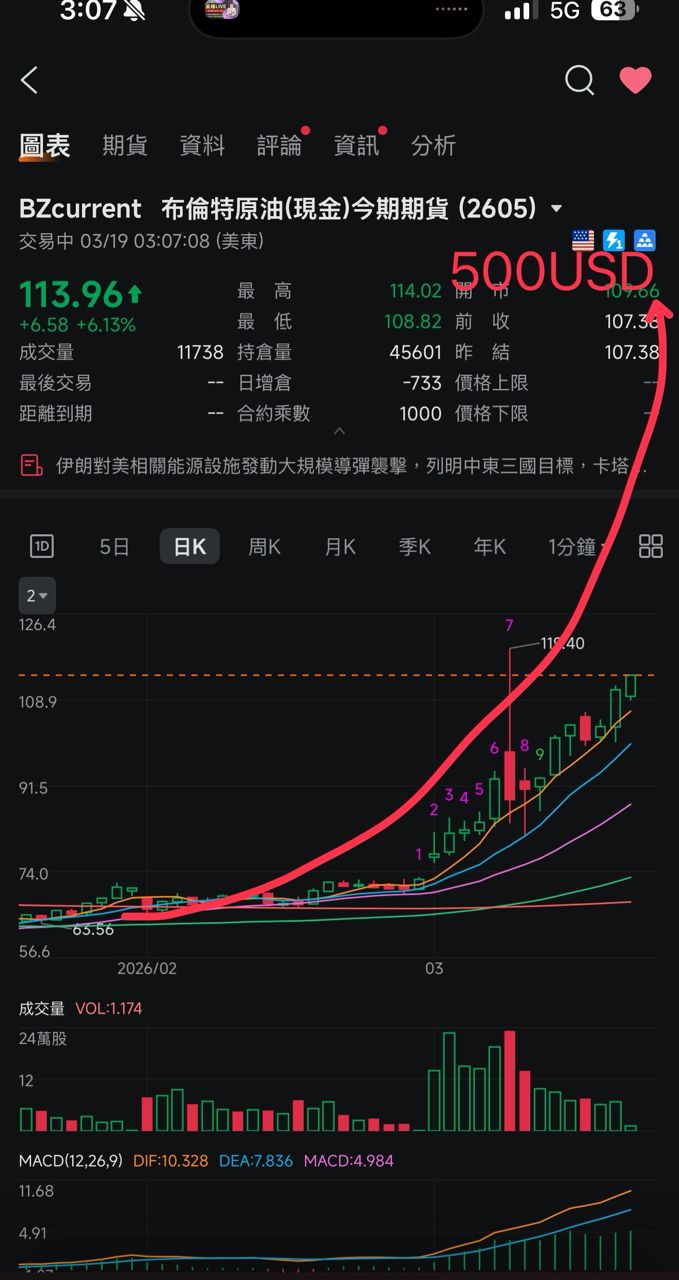679x1280 pixels.
Task: Switch chart to 周K
Action: [x=265, y=546]
